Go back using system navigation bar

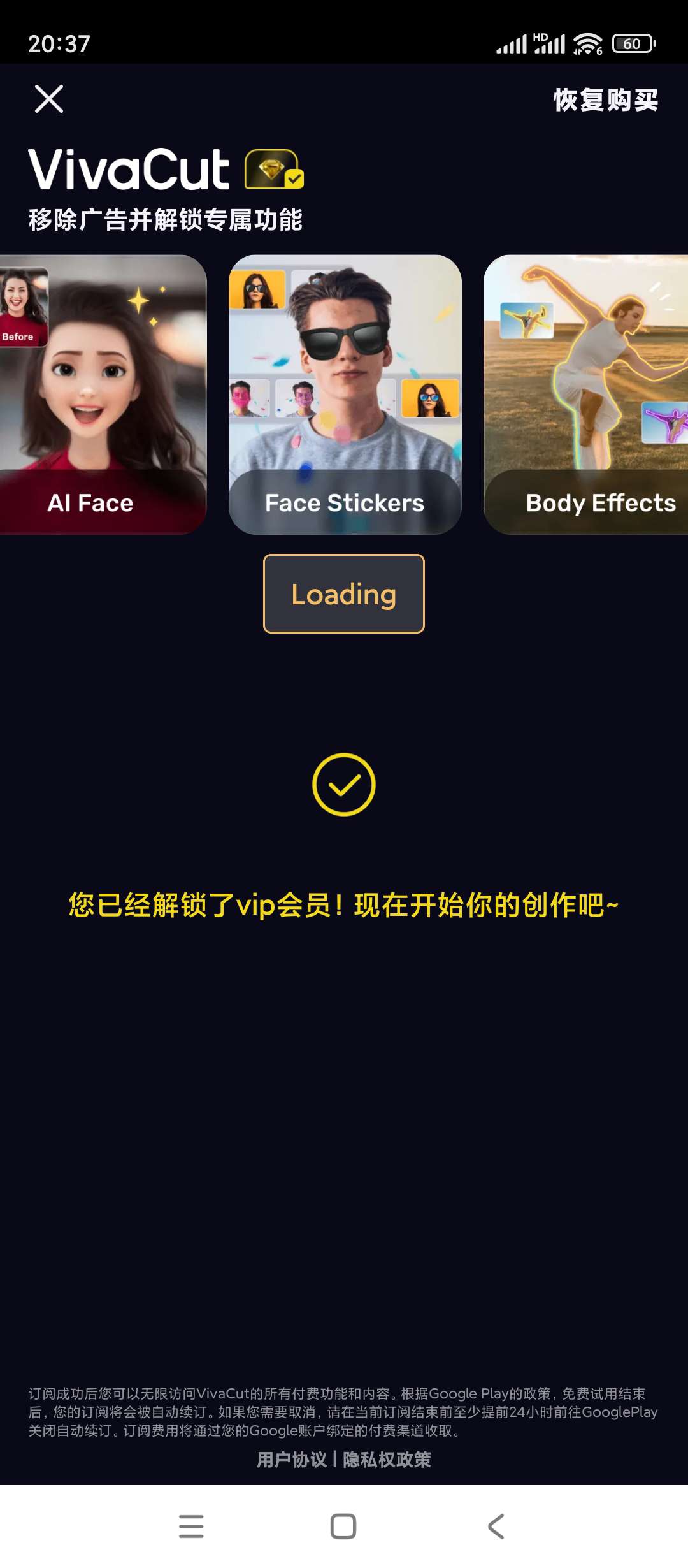coord(496,1526)
